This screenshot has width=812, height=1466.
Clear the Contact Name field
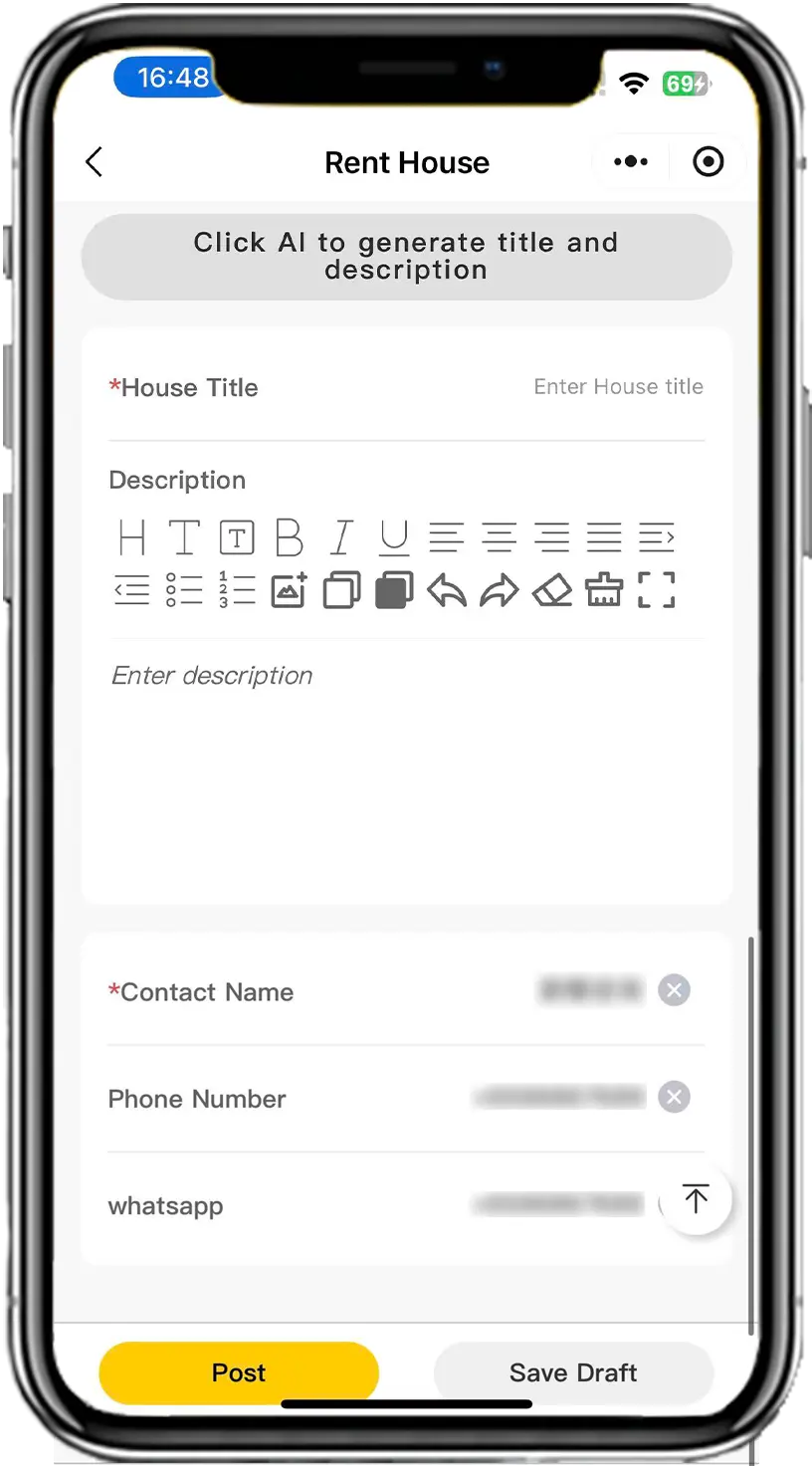pos(674,990)
